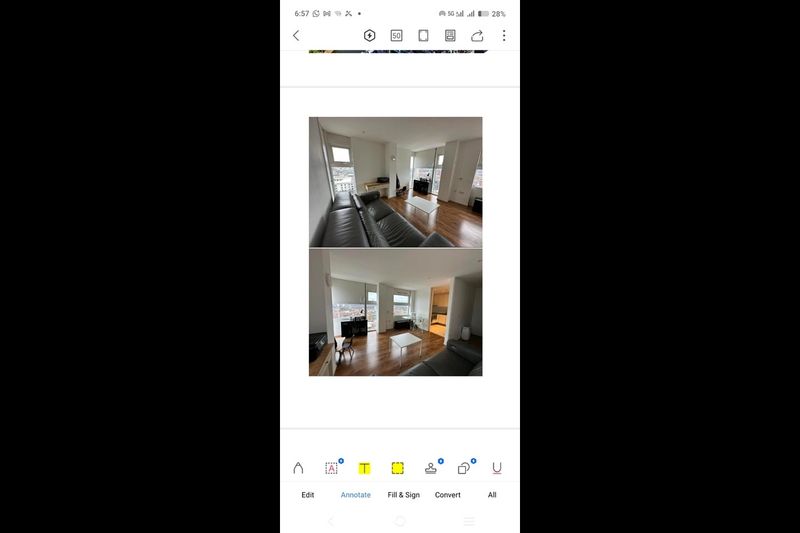The image size is (800, 533).
Task: Choose the text box annotation tool
Action: click(331, 468)
